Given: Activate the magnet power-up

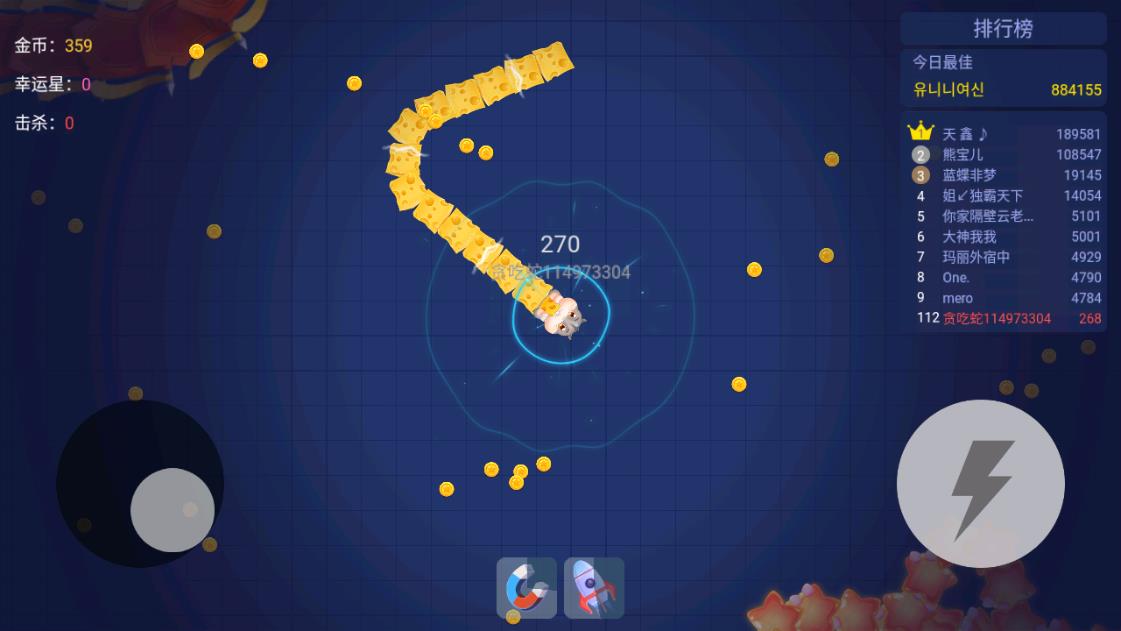Looking at the screenshot, I should click(x=527, y=588).
